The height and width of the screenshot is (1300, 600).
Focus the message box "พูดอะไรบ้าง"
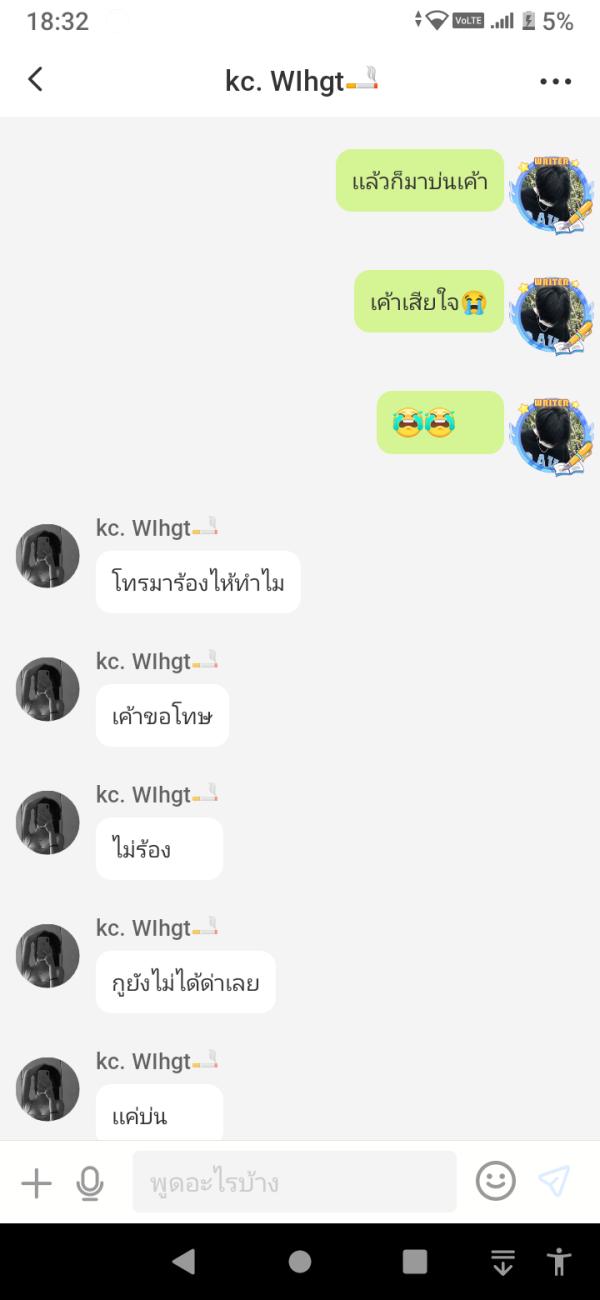(x=294, y=1183)
